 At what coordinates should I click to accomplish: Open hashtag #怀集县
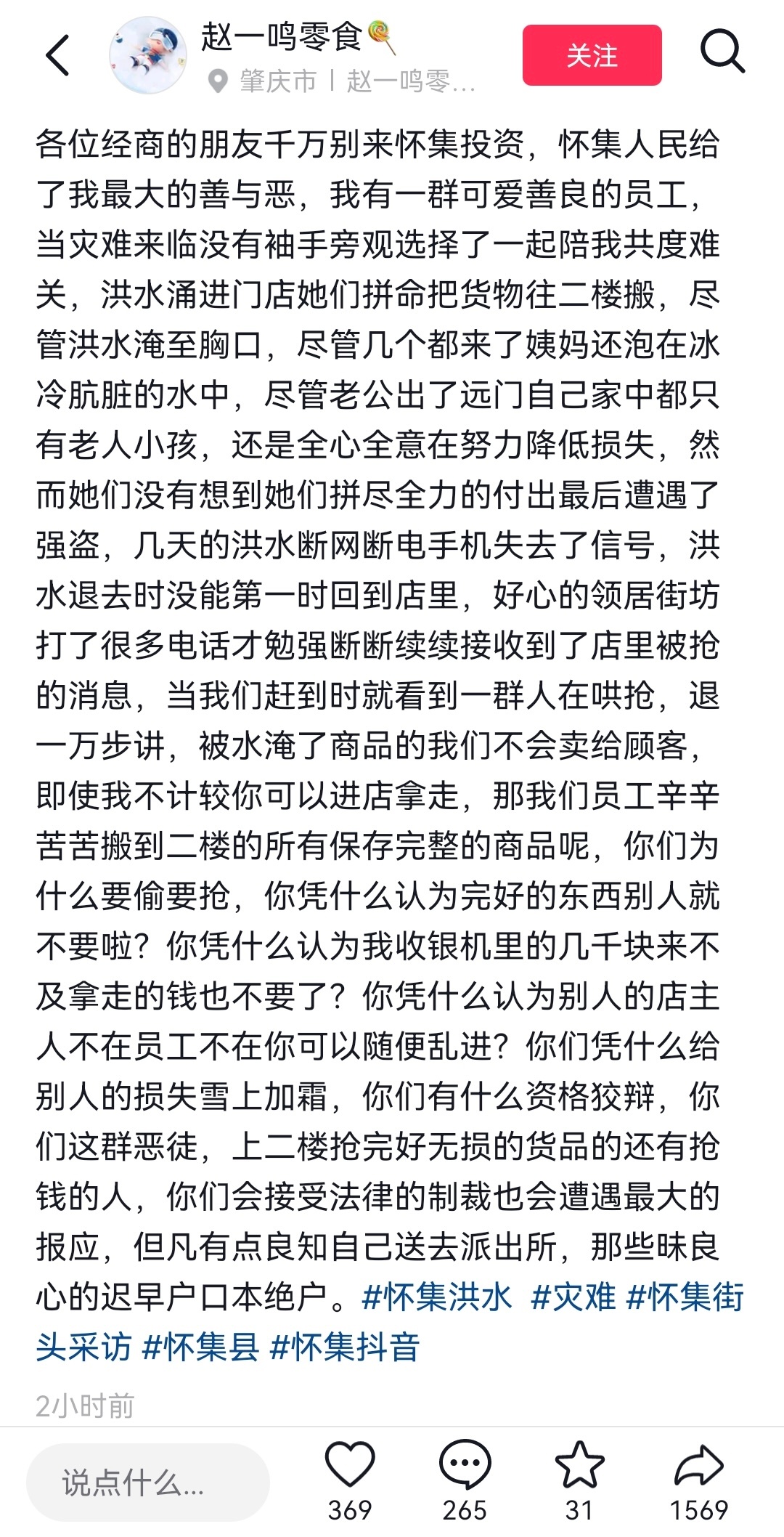201,1347
